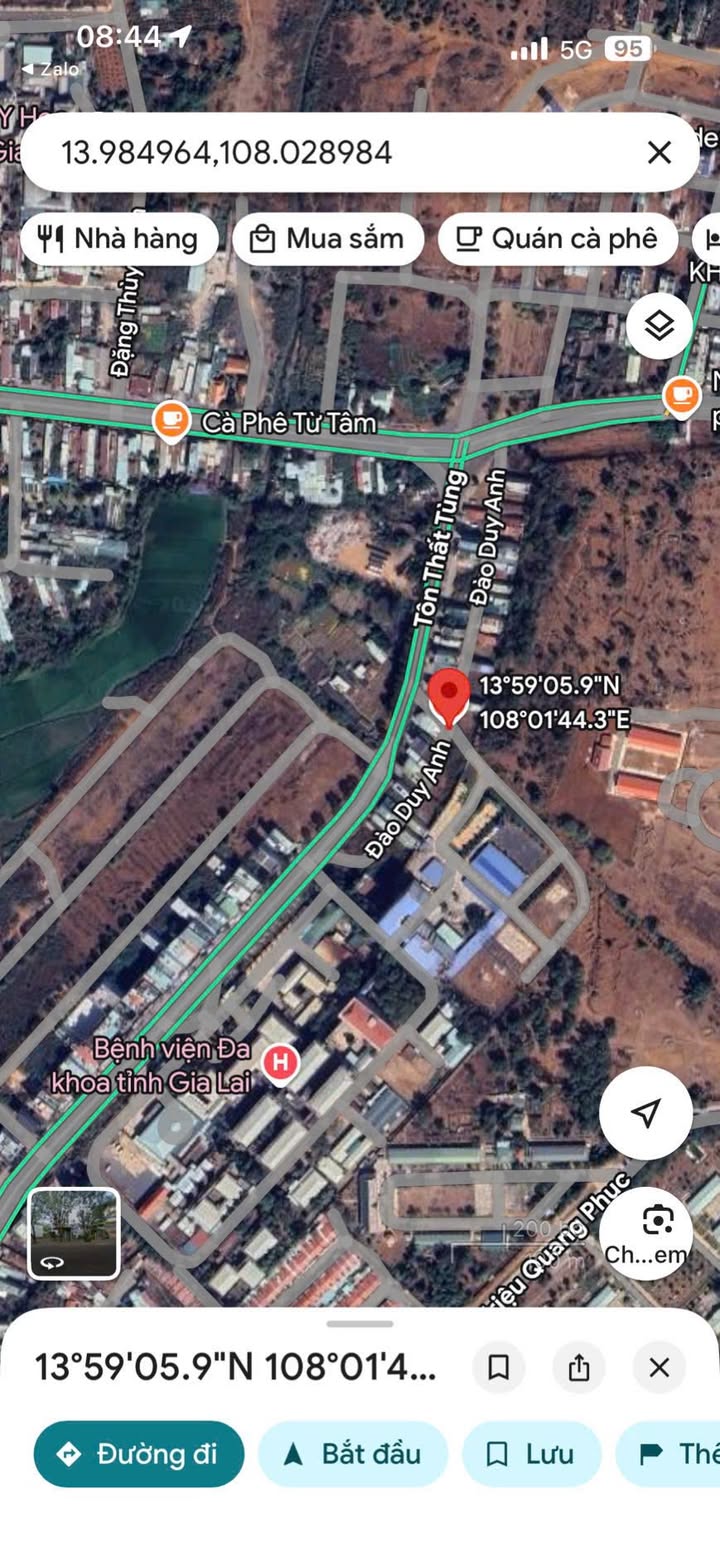Close the dropped pin panel
The height and width of the screenshot is (1558, 720).
tap(659, 1367)
